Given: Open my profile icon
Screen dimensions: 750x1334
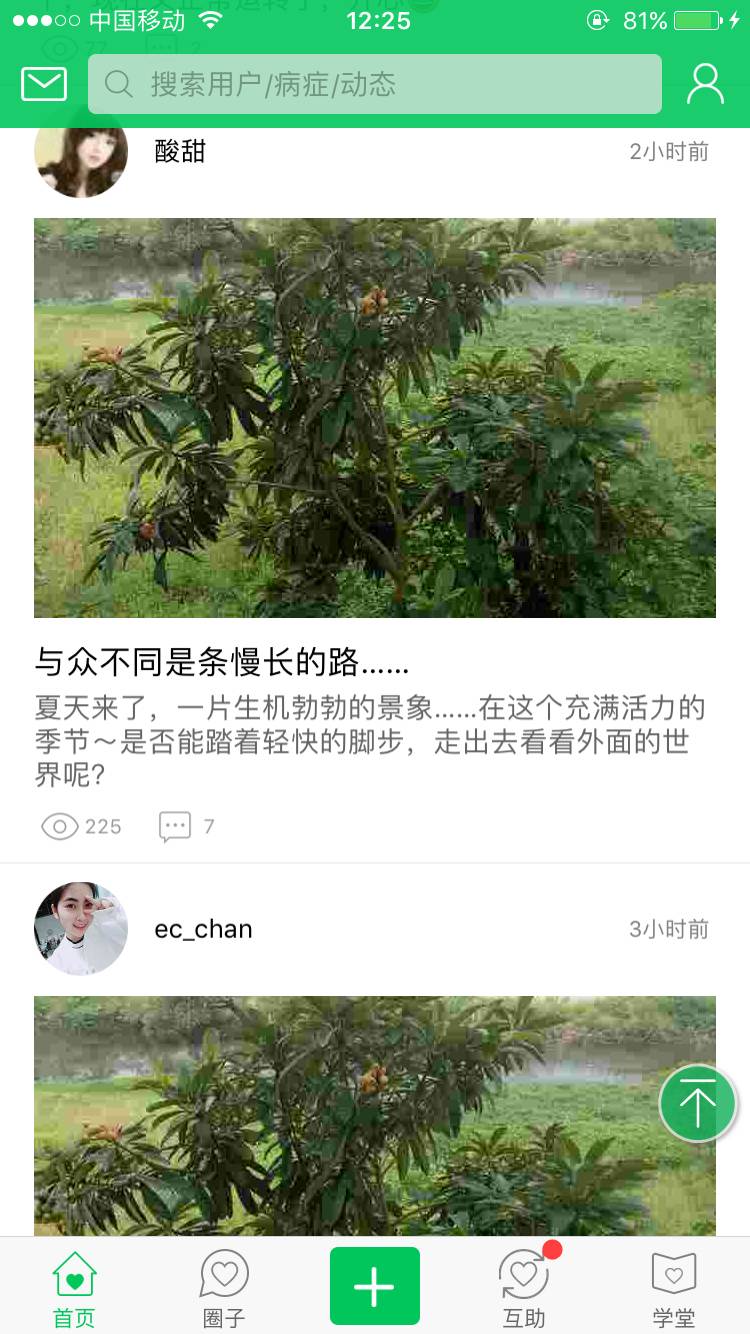Looking at the screenshot, I should [705, 85].
